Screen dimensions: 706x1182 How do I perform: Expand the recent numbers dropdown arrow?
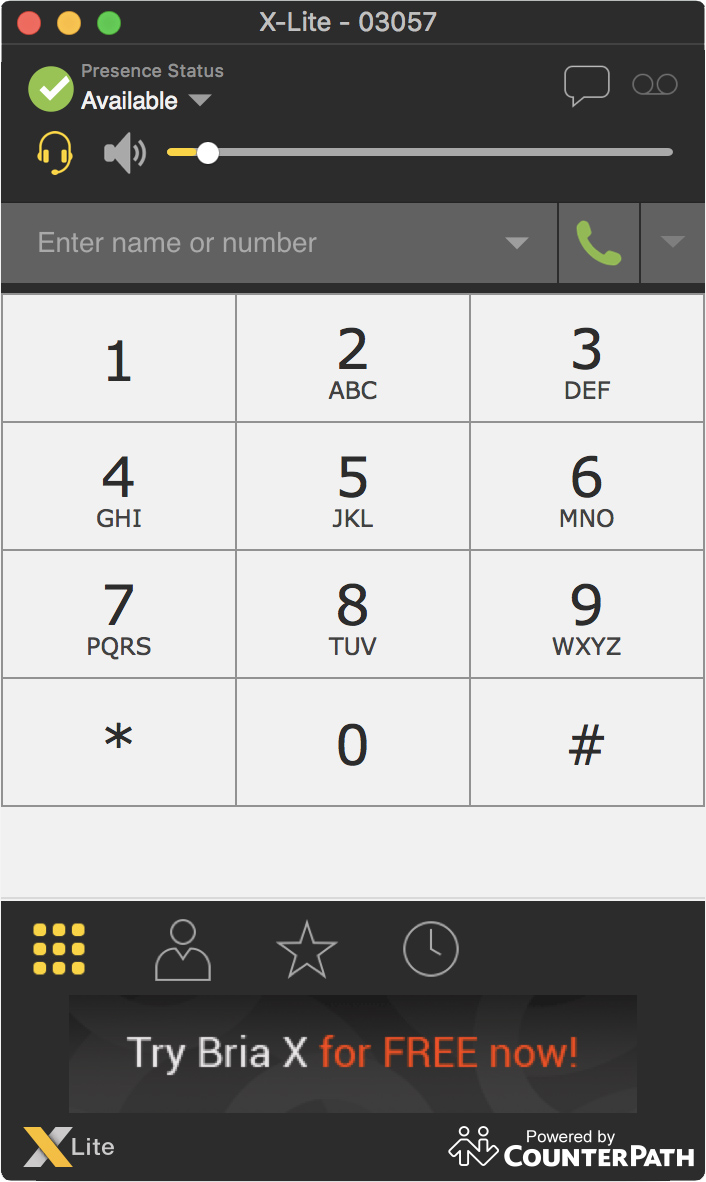pyautogui.click(x=516, y=243)
